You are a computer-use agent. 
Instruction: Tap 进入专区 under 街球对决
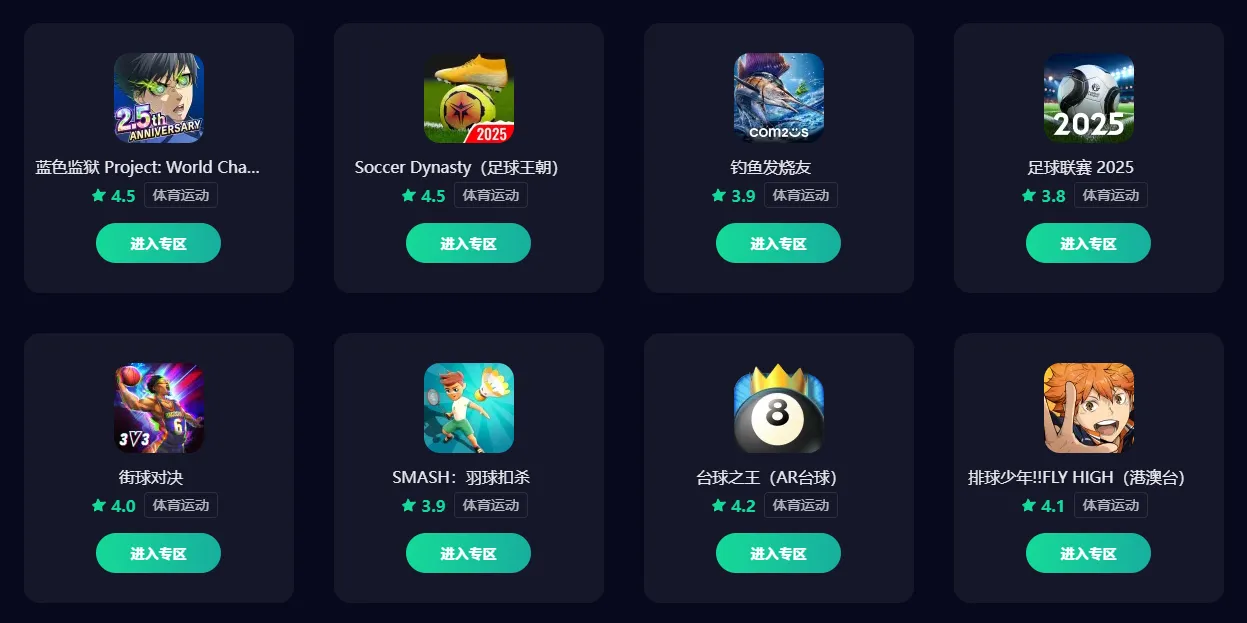158,553
